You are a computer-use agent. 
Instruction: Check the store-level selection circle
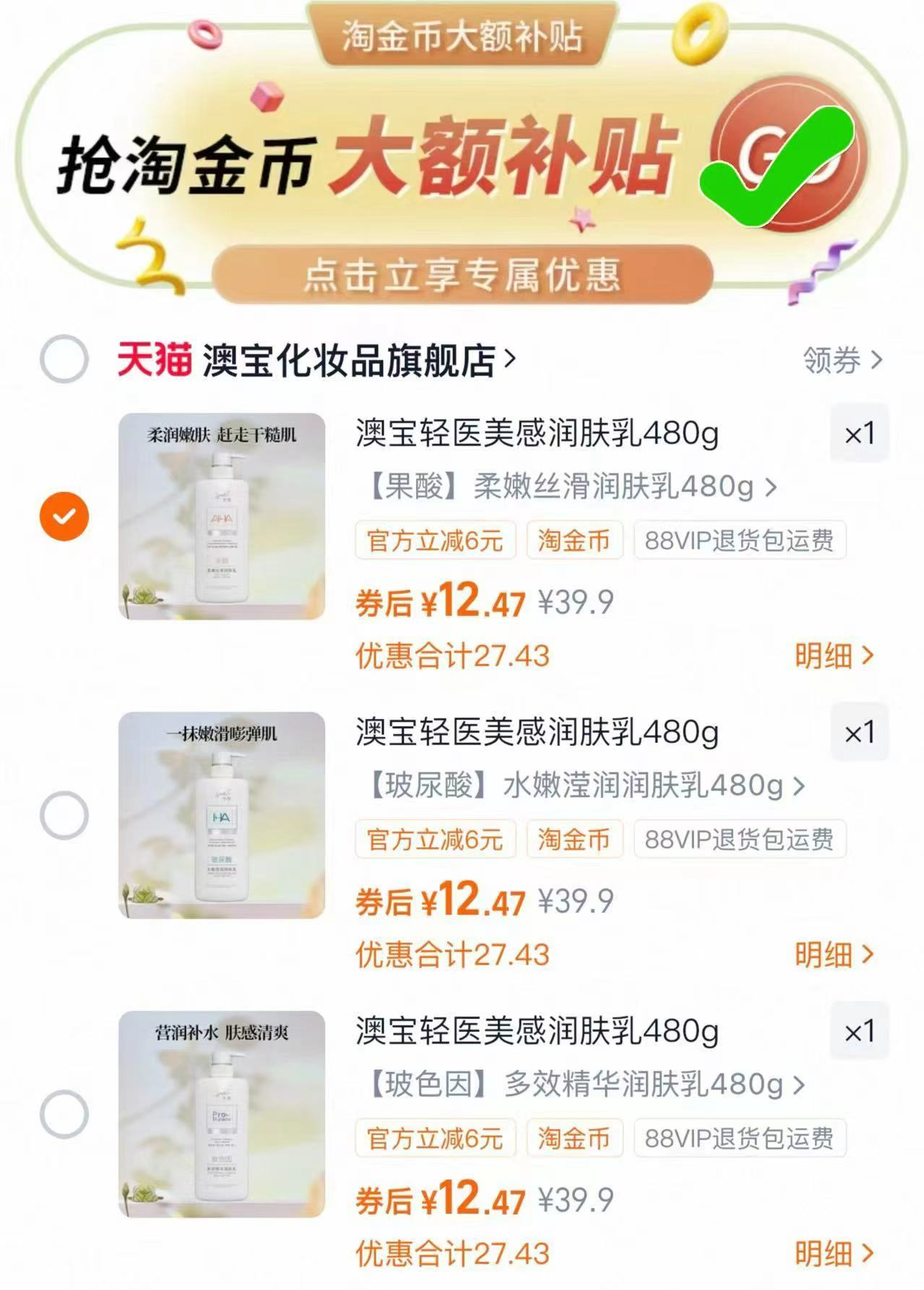click(64, 359)
